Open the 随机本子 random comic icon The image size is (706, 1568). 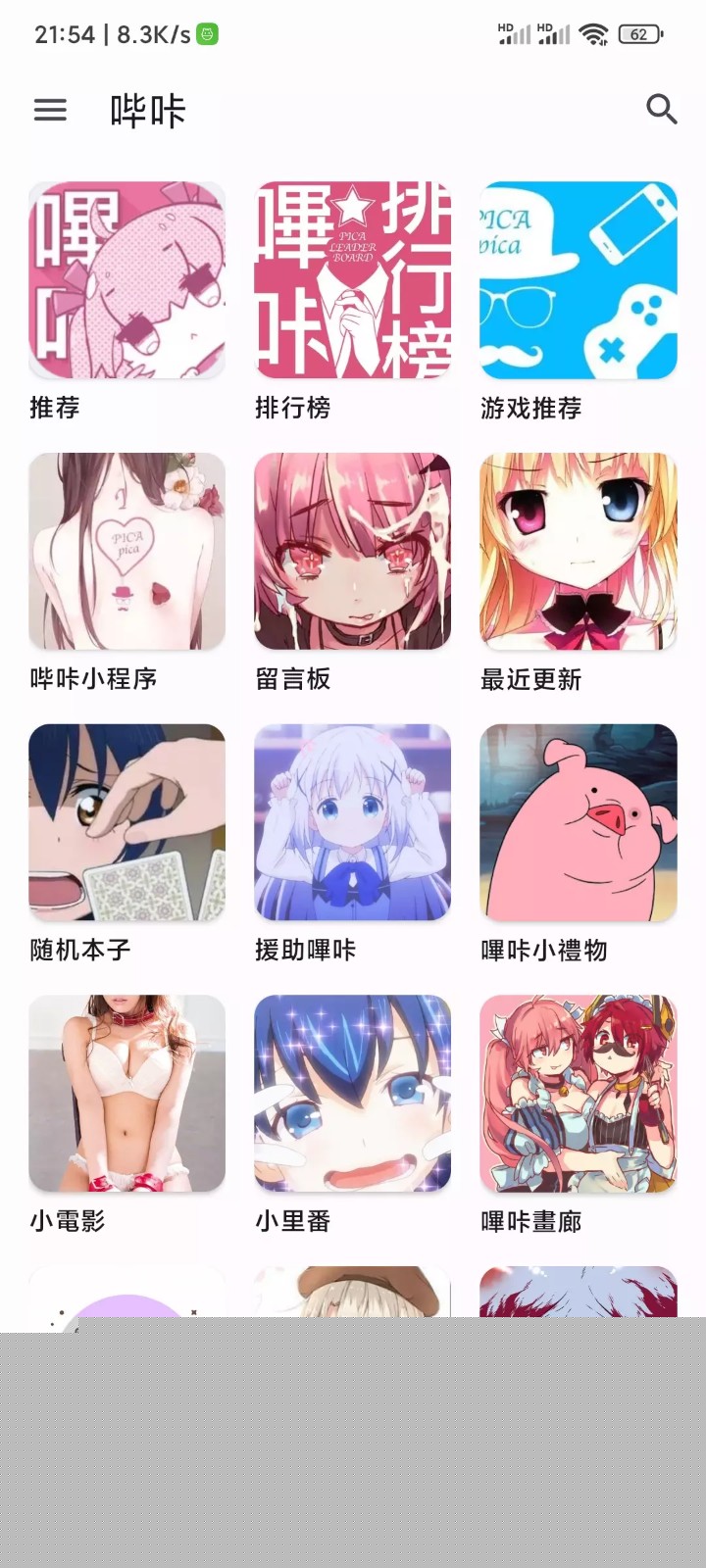click(126, 823)
